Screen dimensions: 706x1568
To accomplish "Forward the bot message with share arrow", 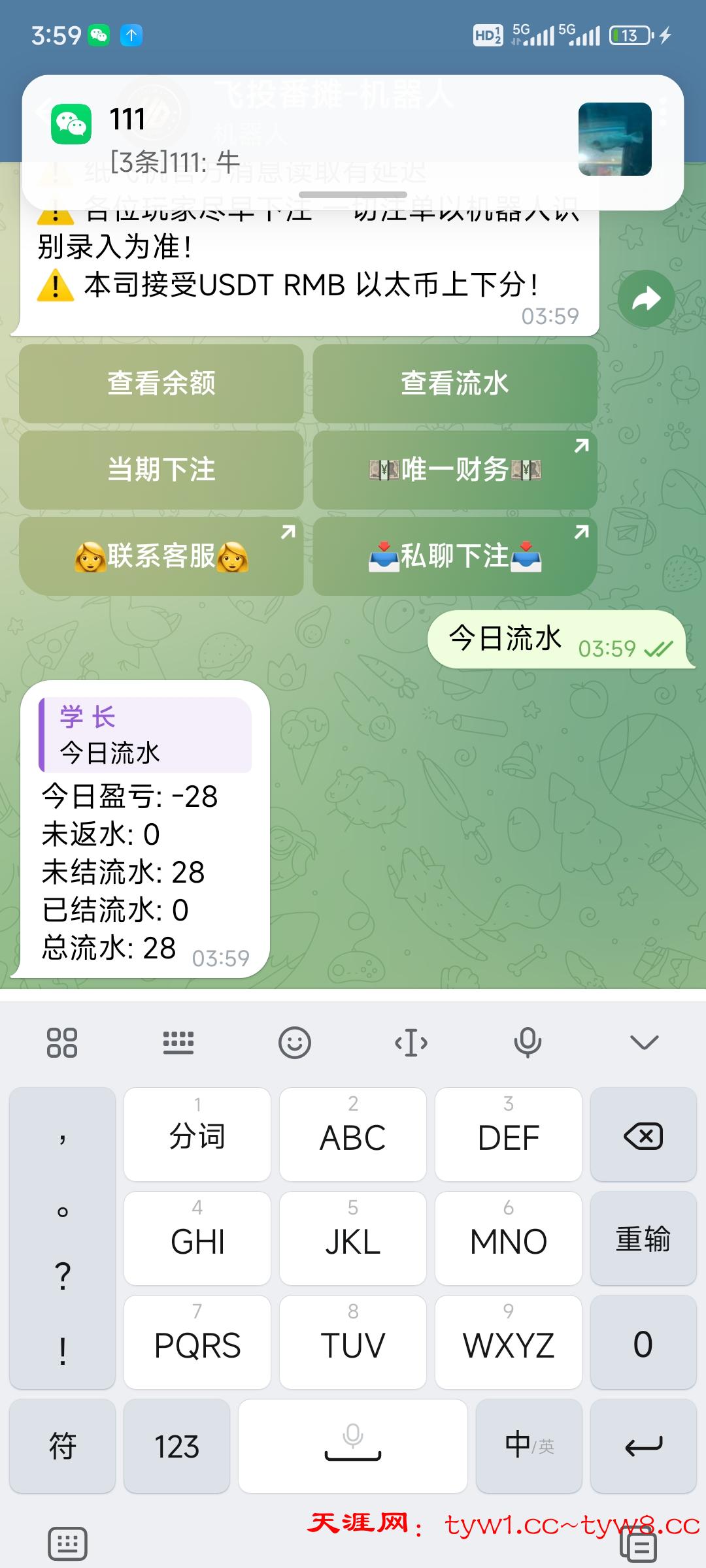I will 646,299.
